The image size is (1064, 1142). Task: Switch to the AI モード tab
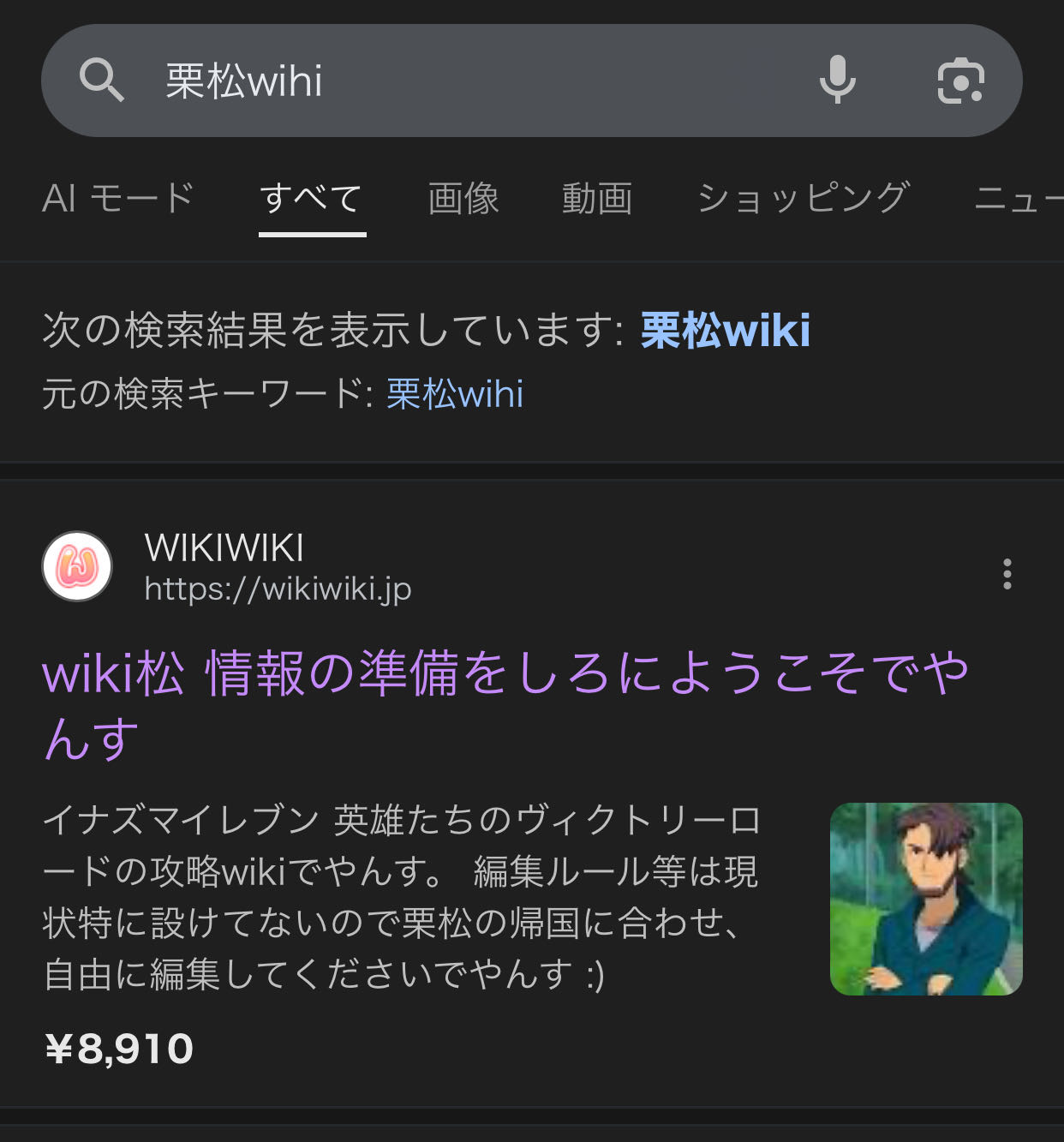(118, 199)
